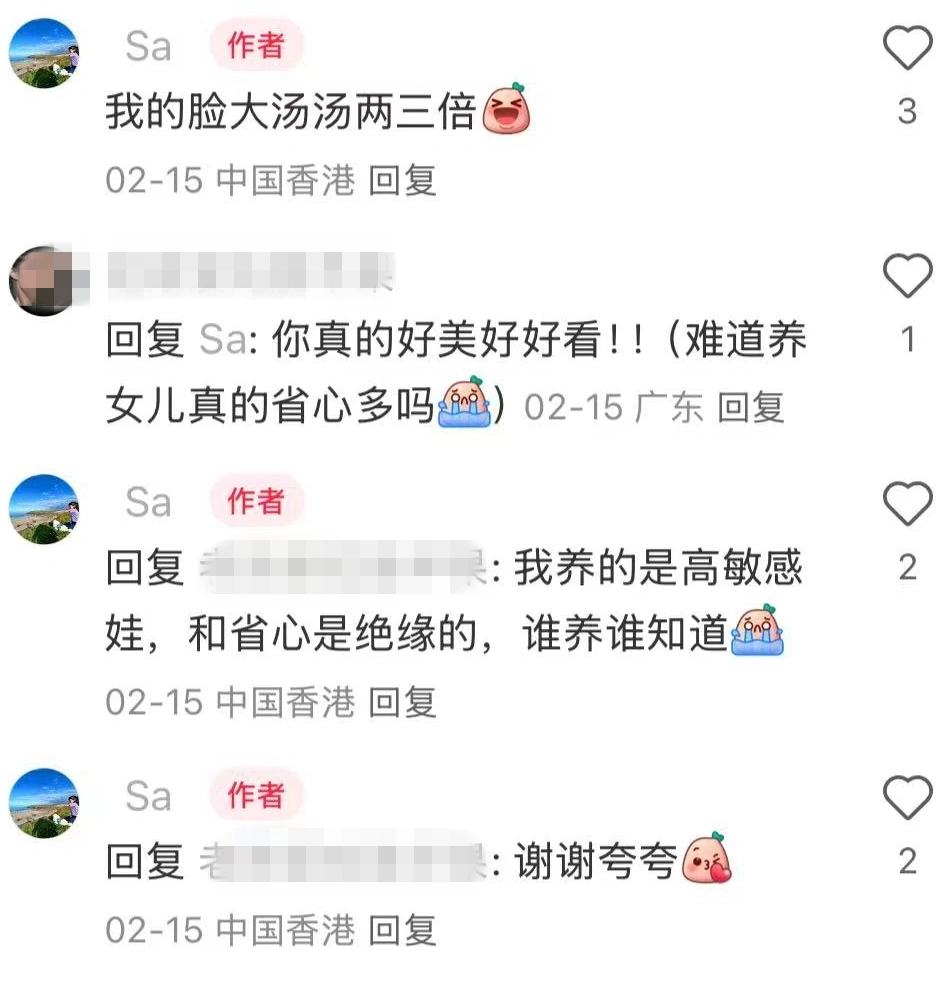Reply to the comment '我的脸大汤汤两三倍'

403,181
